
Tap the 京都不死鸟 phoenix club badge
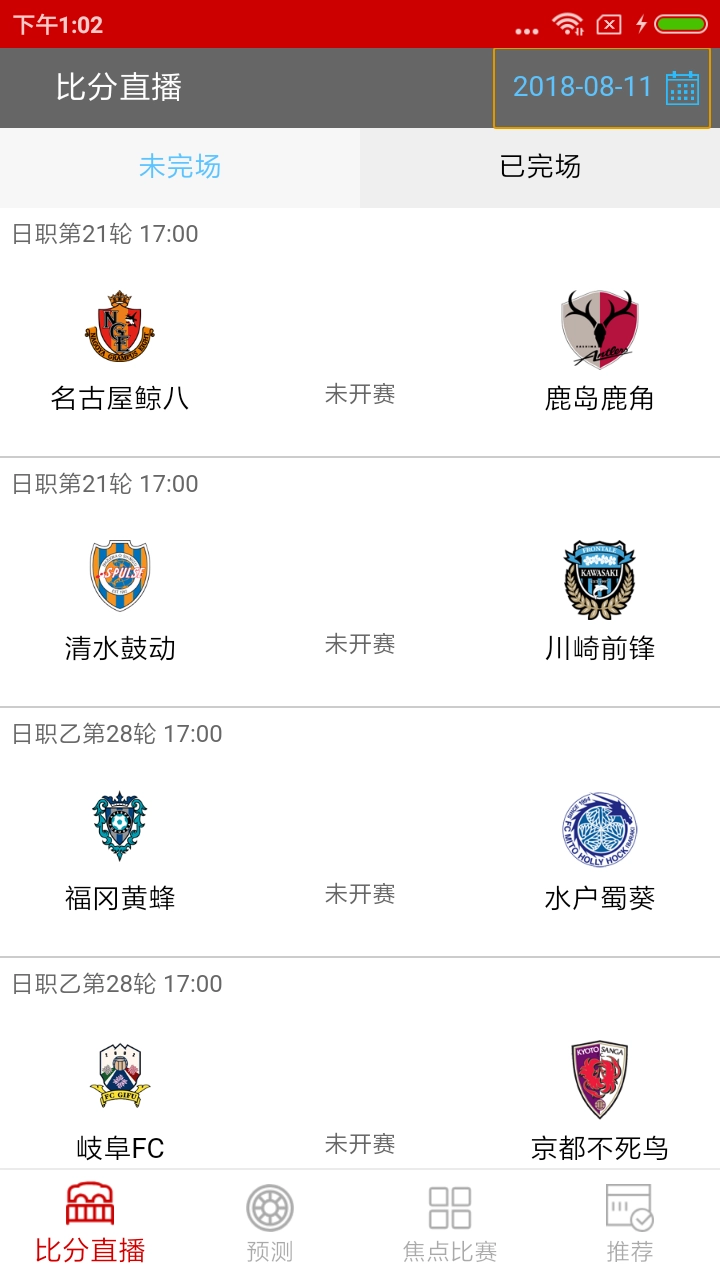[598, 1078]
